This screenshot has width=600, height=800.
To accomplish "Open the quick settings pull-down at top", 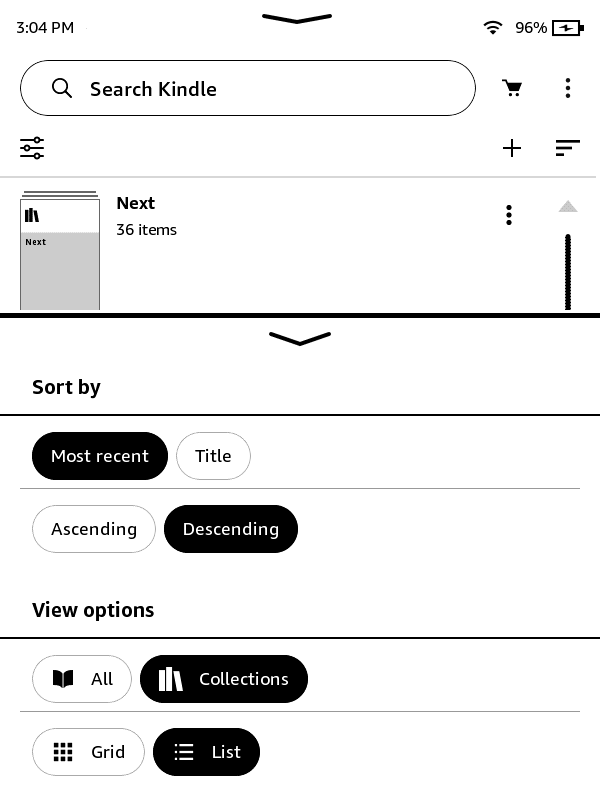I will 297,18.
